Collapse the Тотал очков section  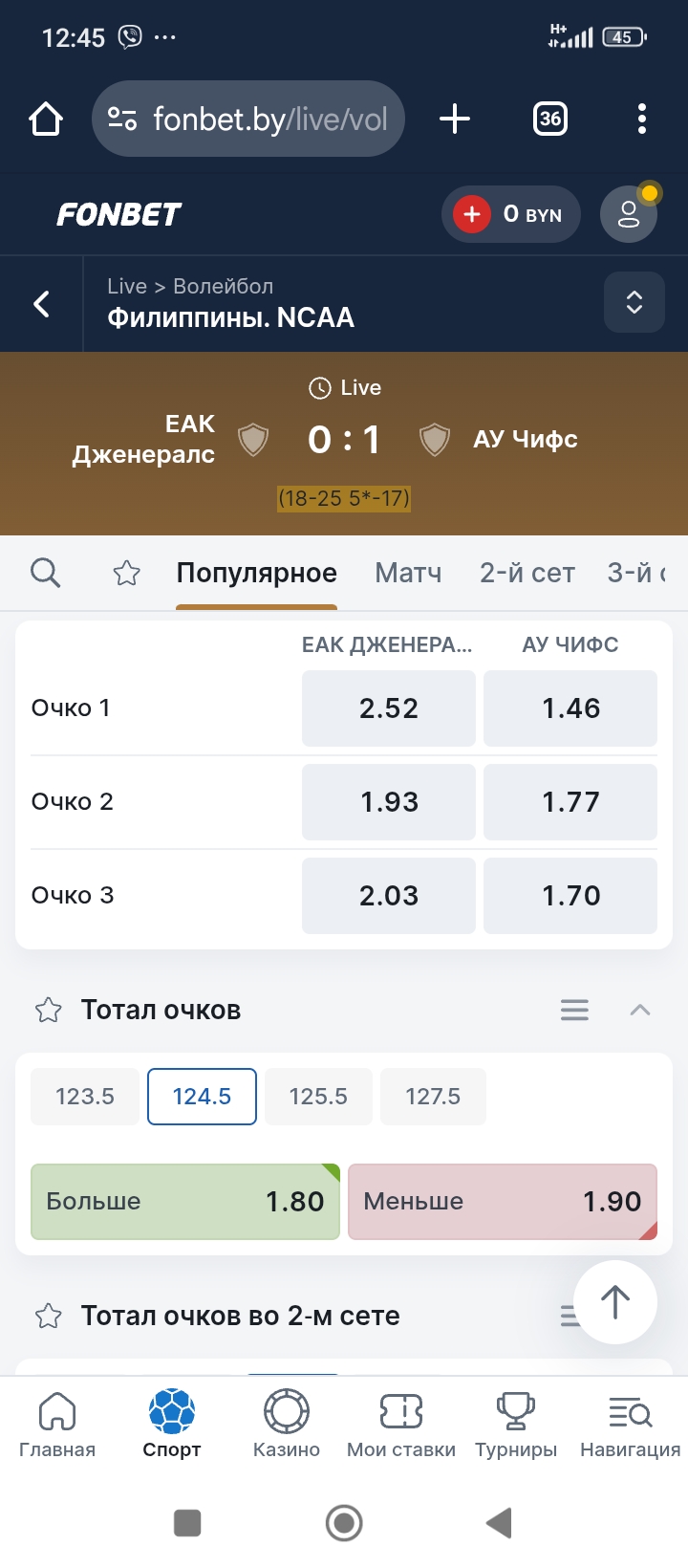point(638,1009)
